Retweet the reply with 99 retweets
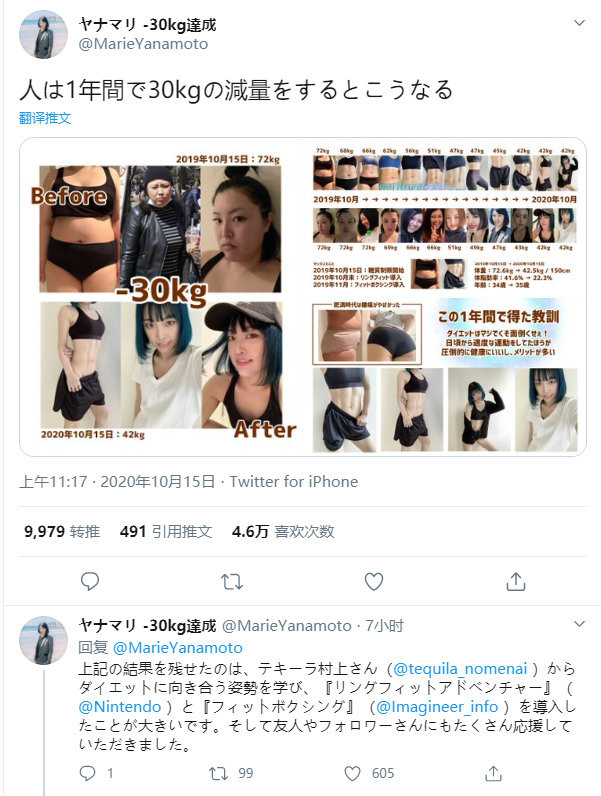Image resolution: width=601 pixels, height=796 pixels. point(217,773)
